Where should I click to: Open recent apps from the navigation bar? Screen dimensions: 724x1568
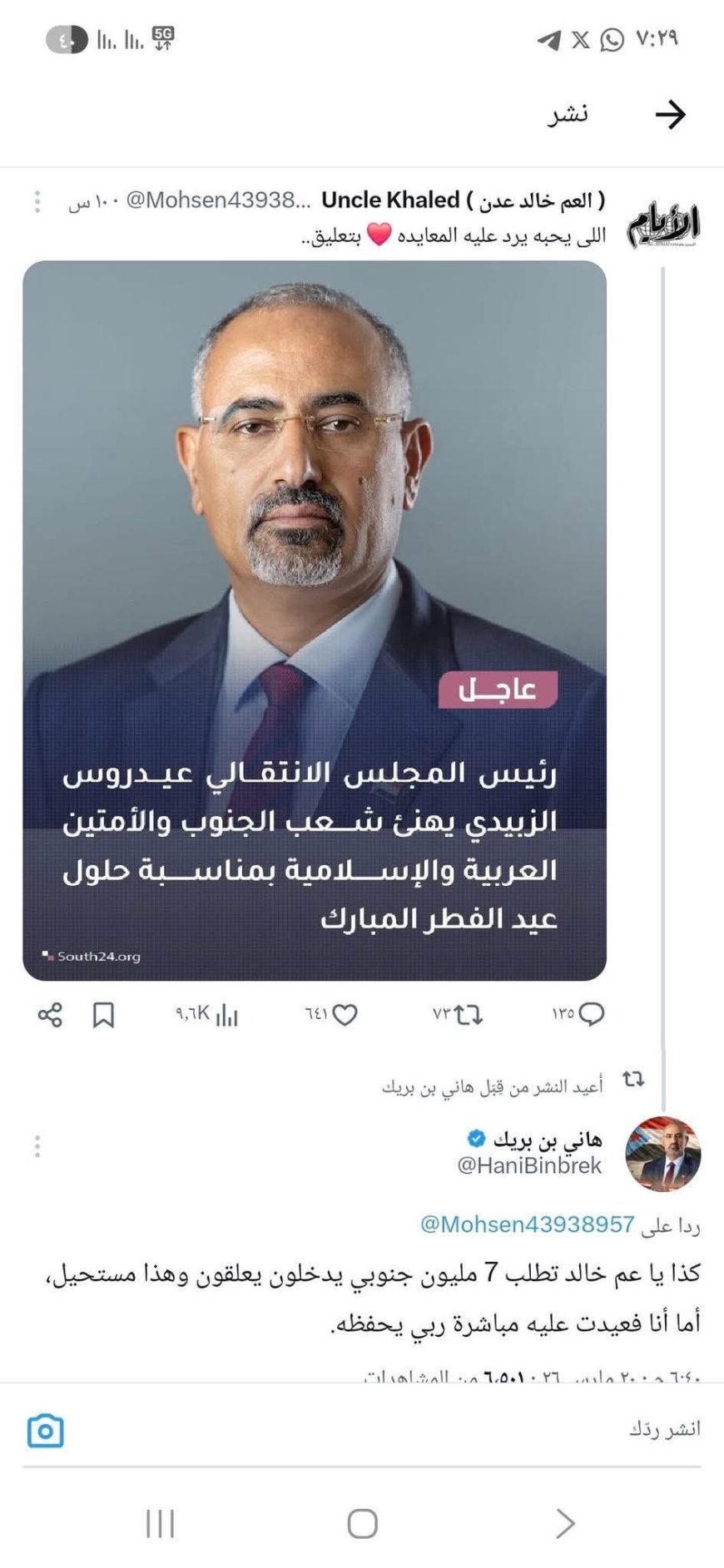[160, 1524]
